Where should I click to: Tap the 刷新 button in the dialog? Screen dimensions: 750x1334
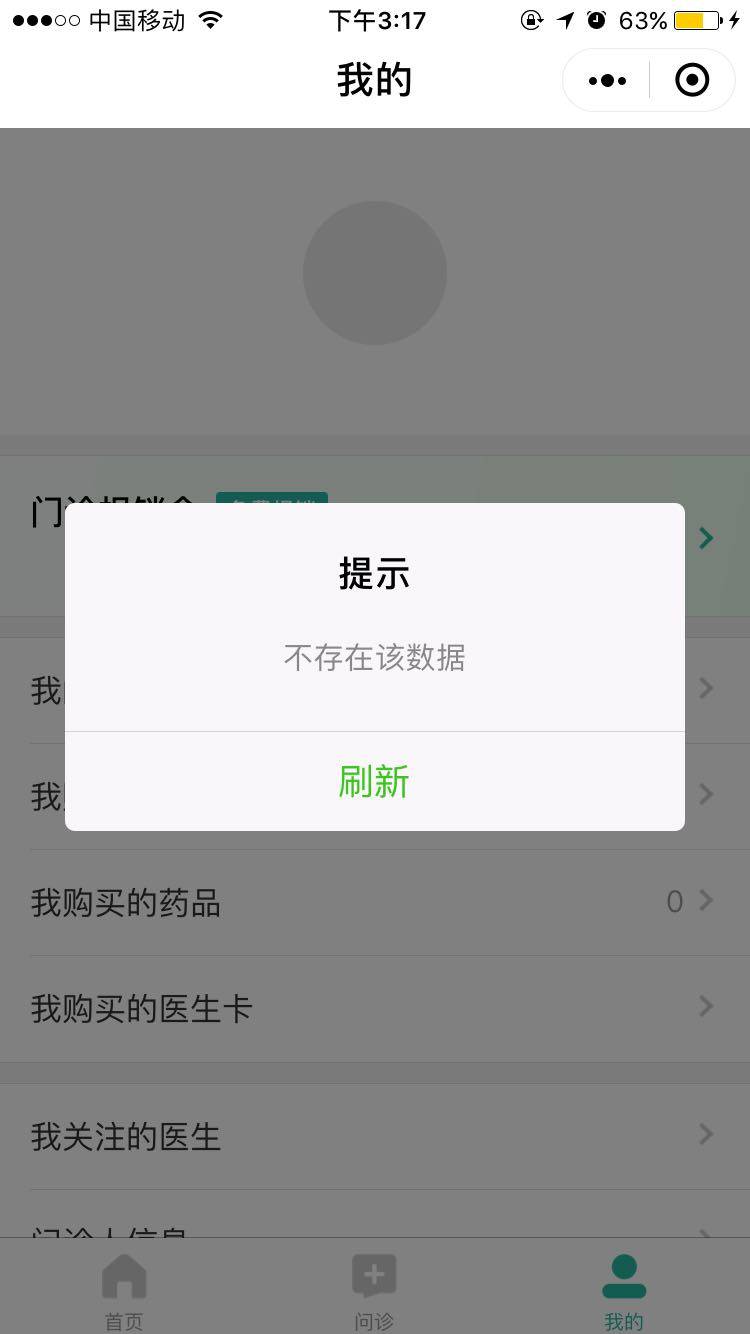click(x=374, y=781)
